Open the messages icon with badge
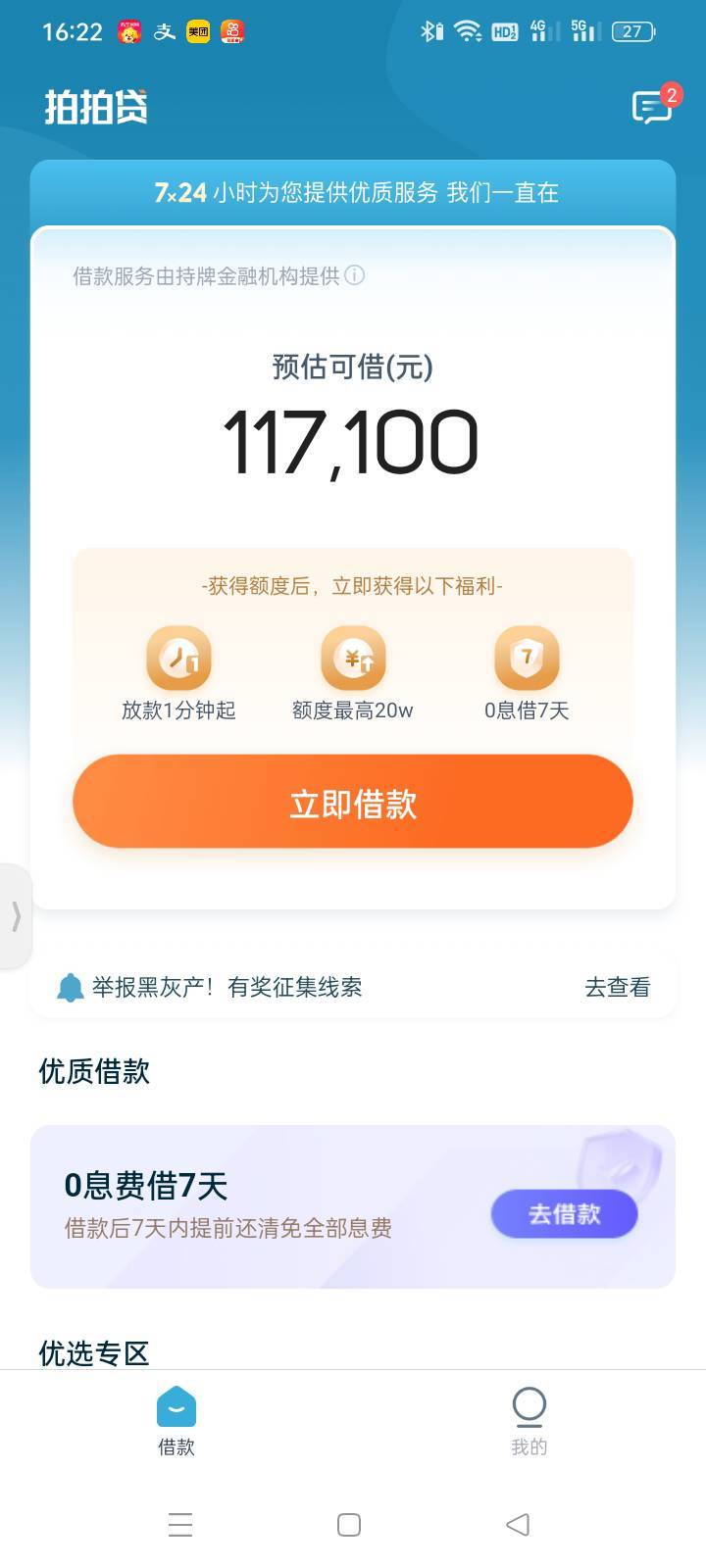This screenshot has width=706, height=1568. [x=653, y=106]
